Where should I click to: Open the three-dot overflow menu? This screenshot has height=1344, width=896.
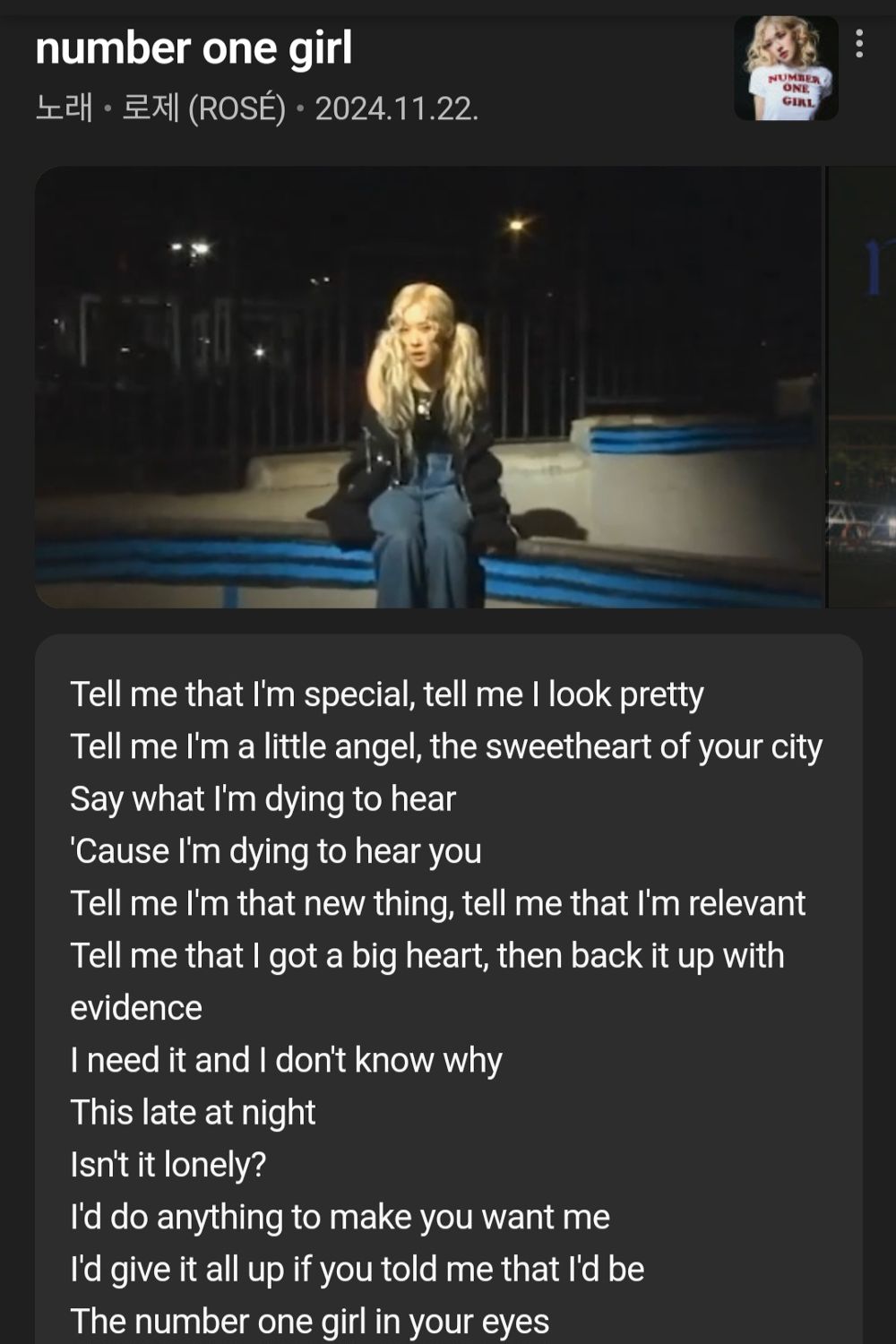[x=859, y=44]
